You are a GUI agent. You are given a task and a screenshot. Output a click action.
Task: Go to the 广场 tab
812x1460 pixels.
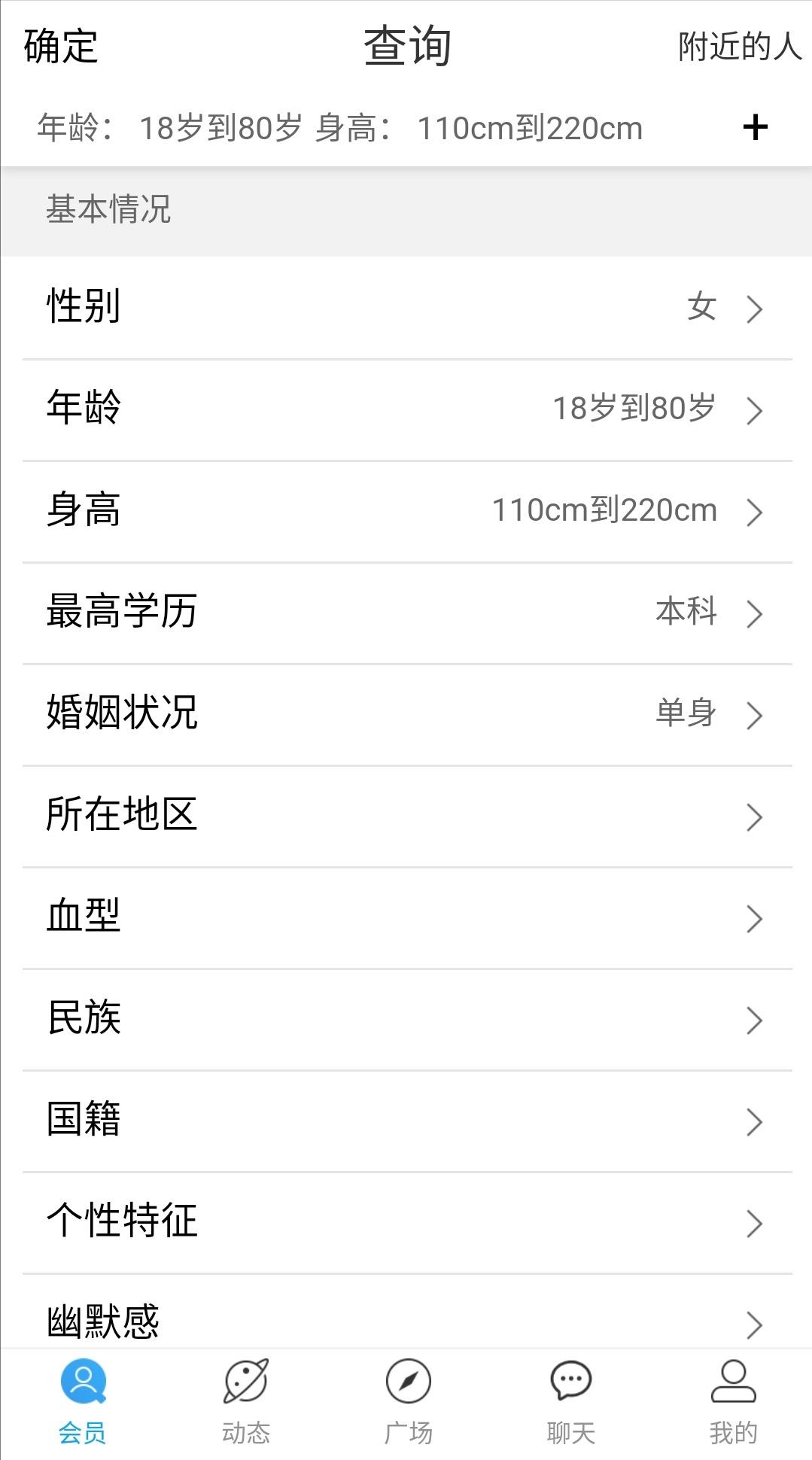click(408, 1402)
